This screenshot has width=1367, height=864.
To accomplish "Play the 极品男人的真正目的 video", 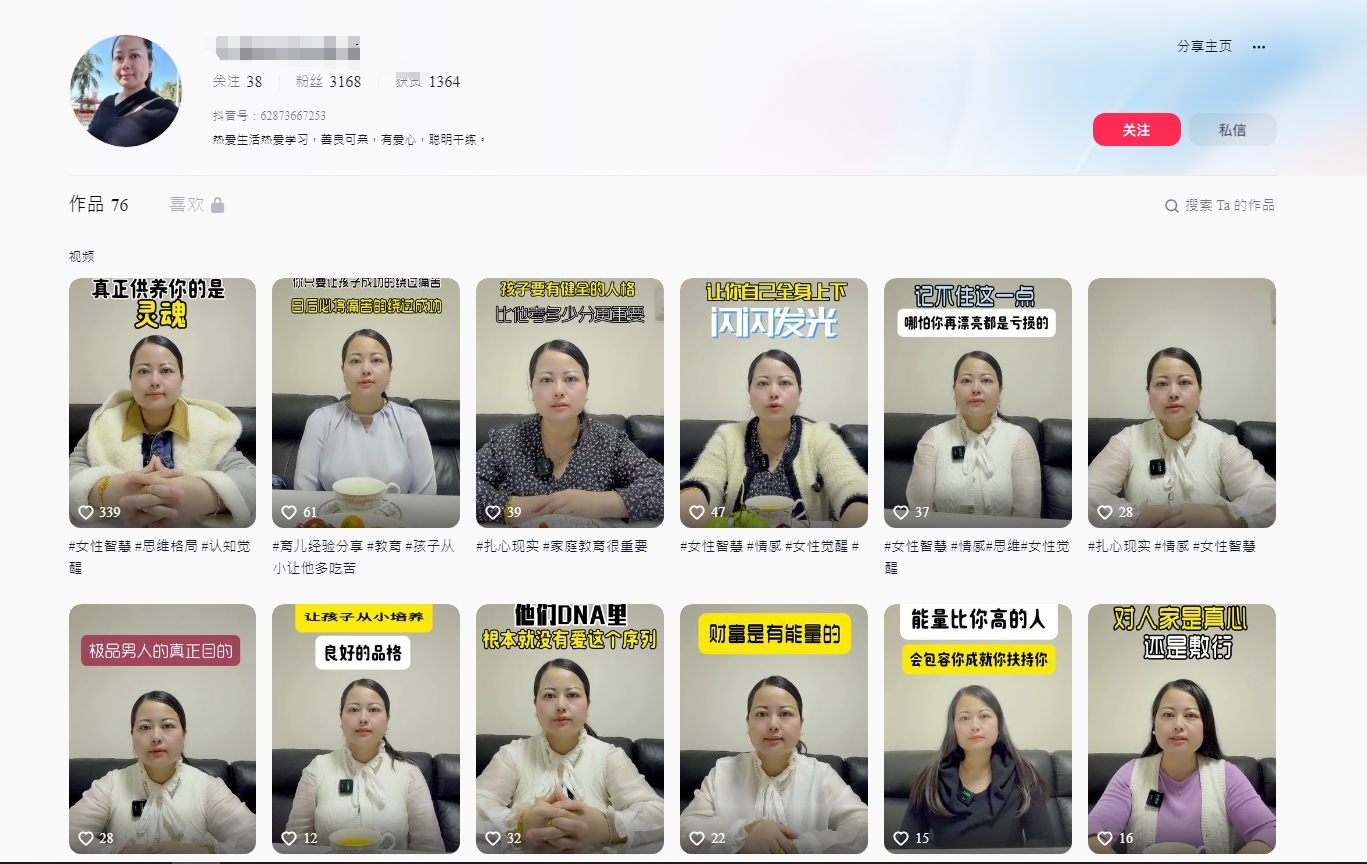I will (x=162, y=728).
